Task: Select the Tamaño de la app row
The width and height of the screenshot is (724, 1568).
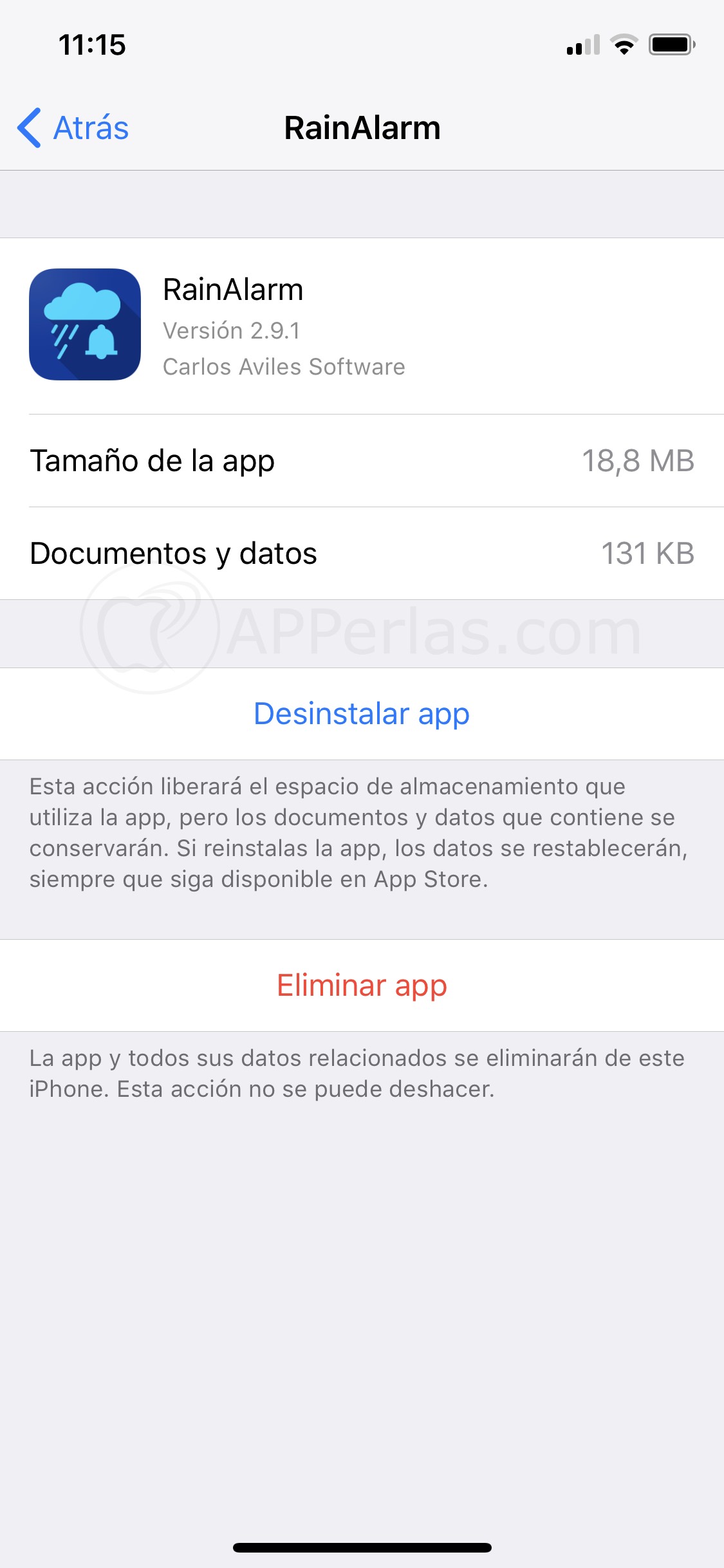Action: [362, 461]
